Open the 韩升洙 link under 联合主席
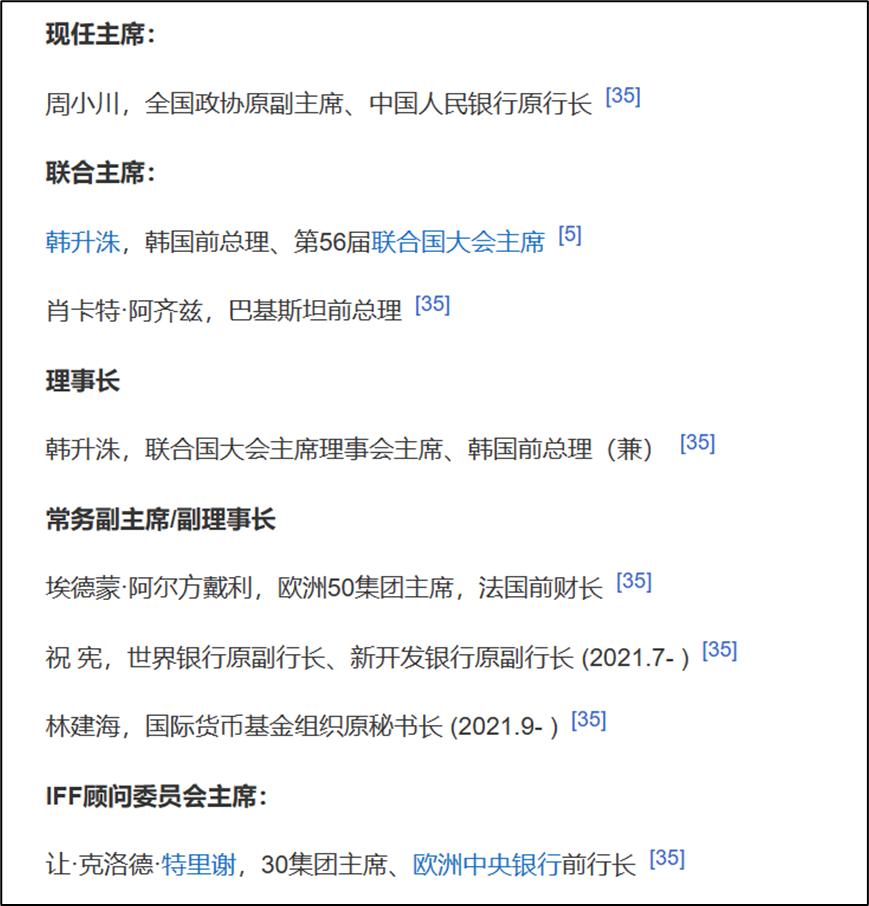This screenshot has height=906, width=869. (x=82, y=242)
